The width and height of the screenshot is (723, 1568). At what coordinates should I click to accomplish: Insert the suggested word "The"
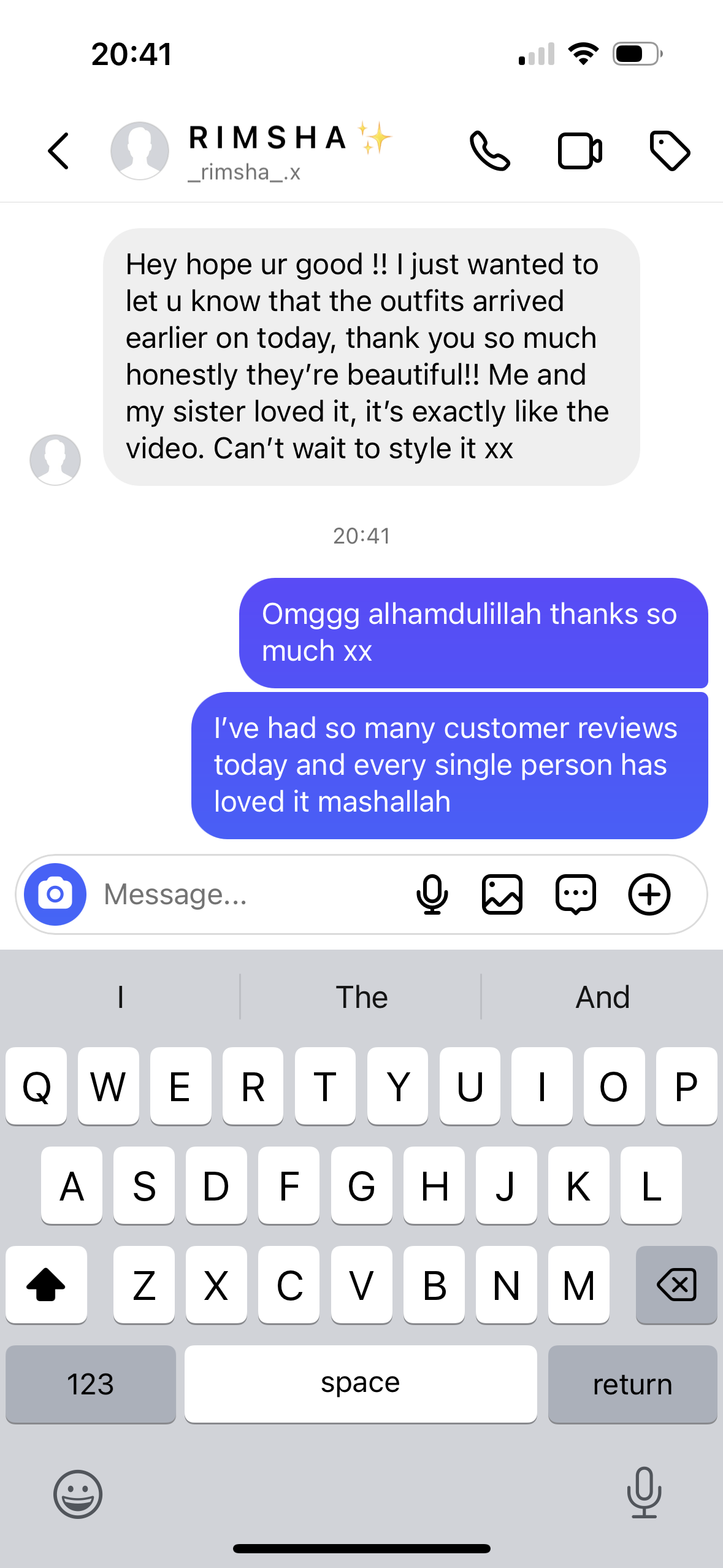point(361,997)
